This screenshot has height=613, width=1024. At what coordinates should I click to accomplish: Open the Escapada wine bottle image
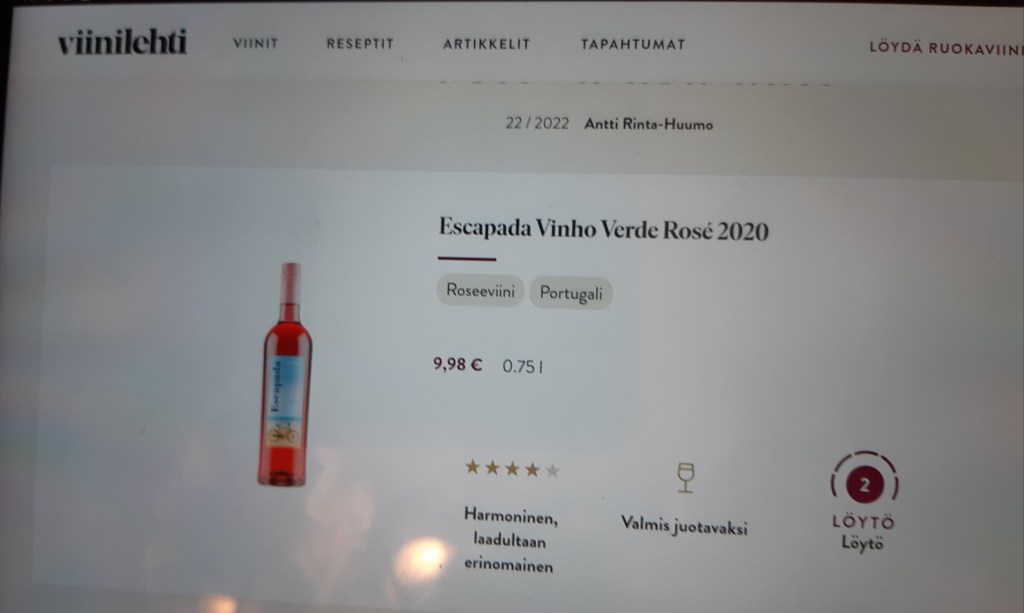[x=287, y=375]
